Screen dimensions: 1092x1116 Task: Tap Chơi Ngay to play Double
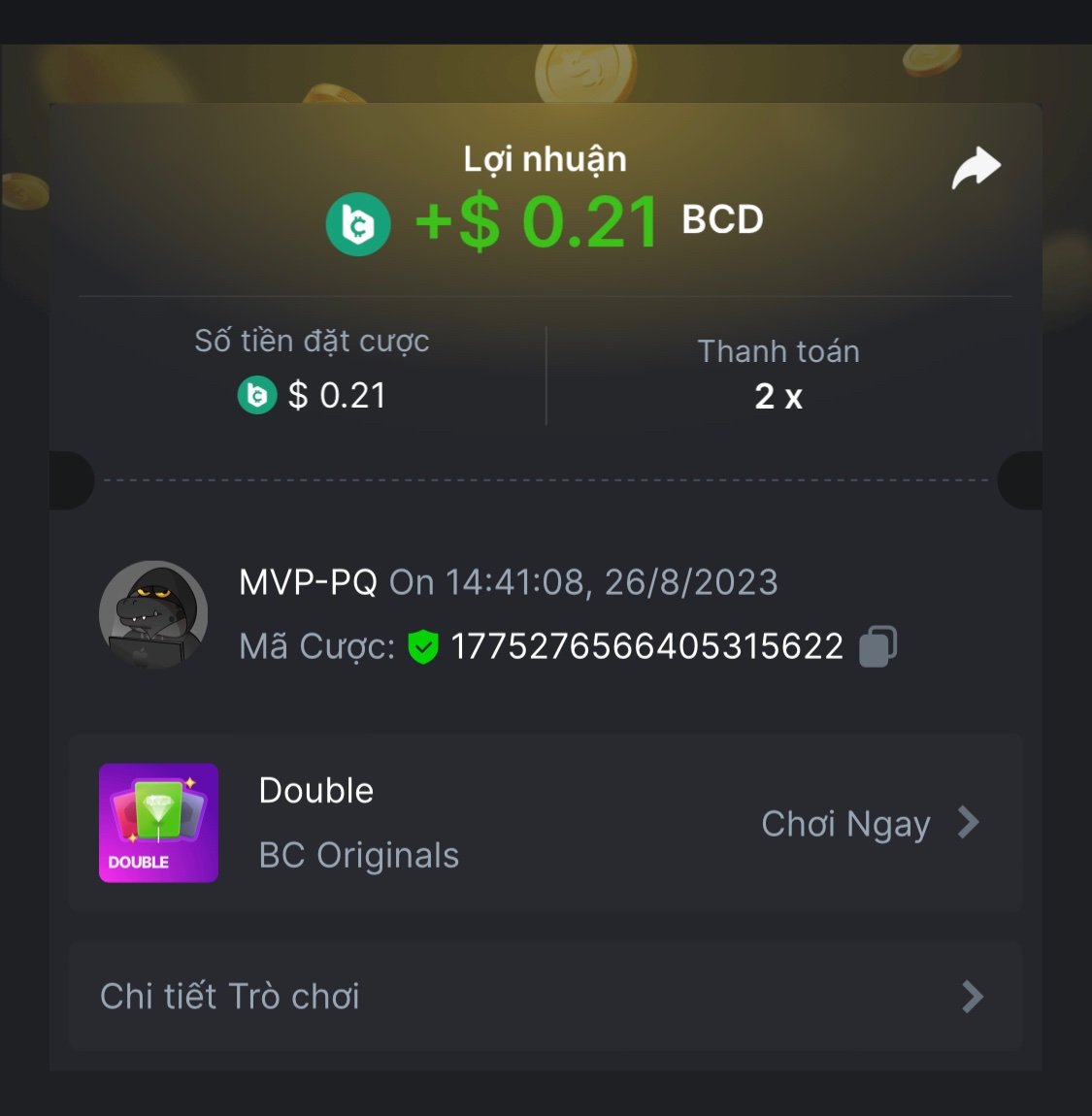point(867,824)
